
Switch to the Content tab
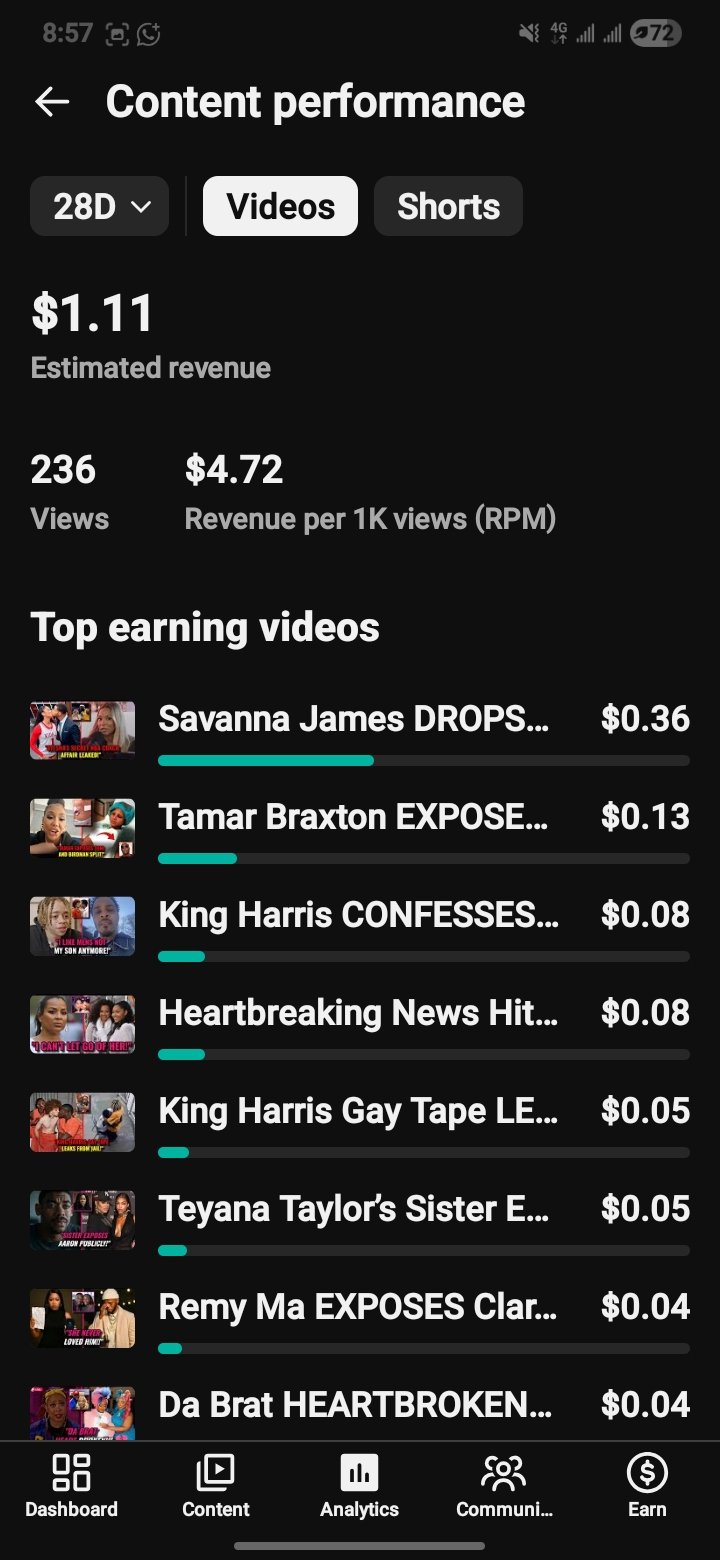pos(216,1486)
